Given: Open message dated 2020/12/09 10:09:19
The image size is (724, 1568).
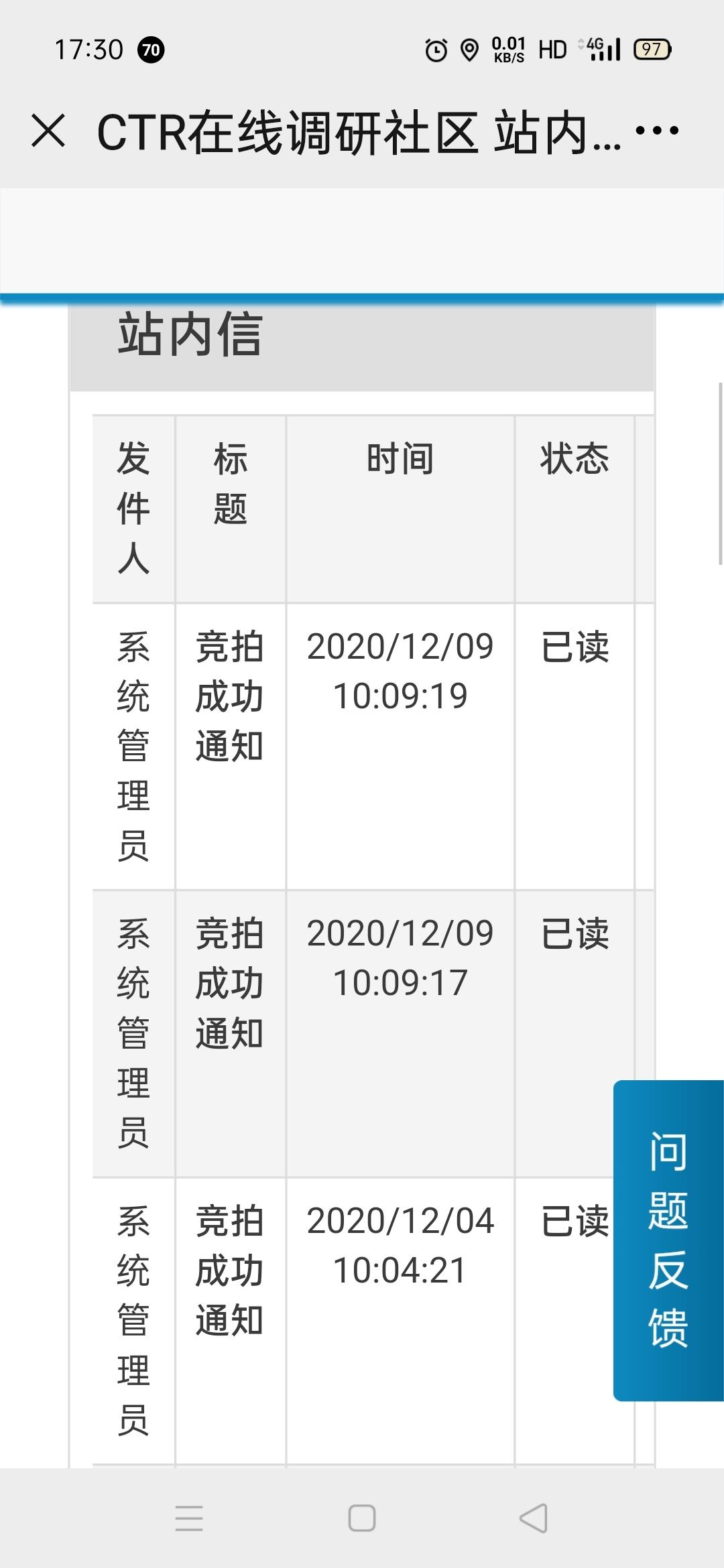Looking at the screenshot, I should (x=229, y=697).
